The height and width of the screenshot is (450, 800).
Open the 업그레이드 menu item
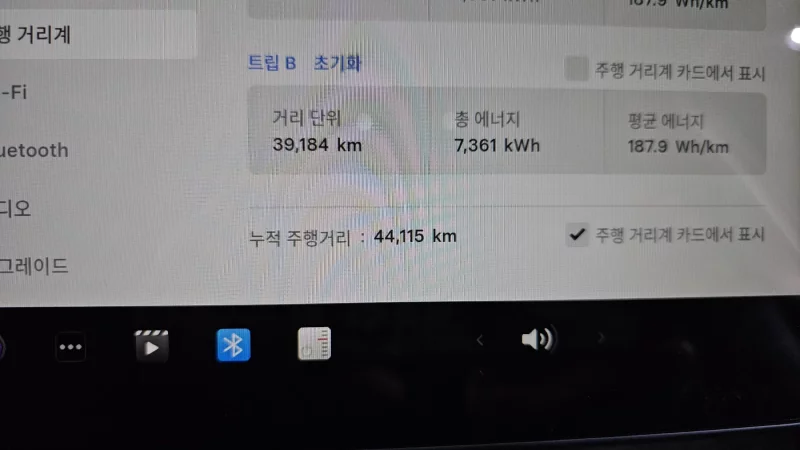click(x=34, y=266)
